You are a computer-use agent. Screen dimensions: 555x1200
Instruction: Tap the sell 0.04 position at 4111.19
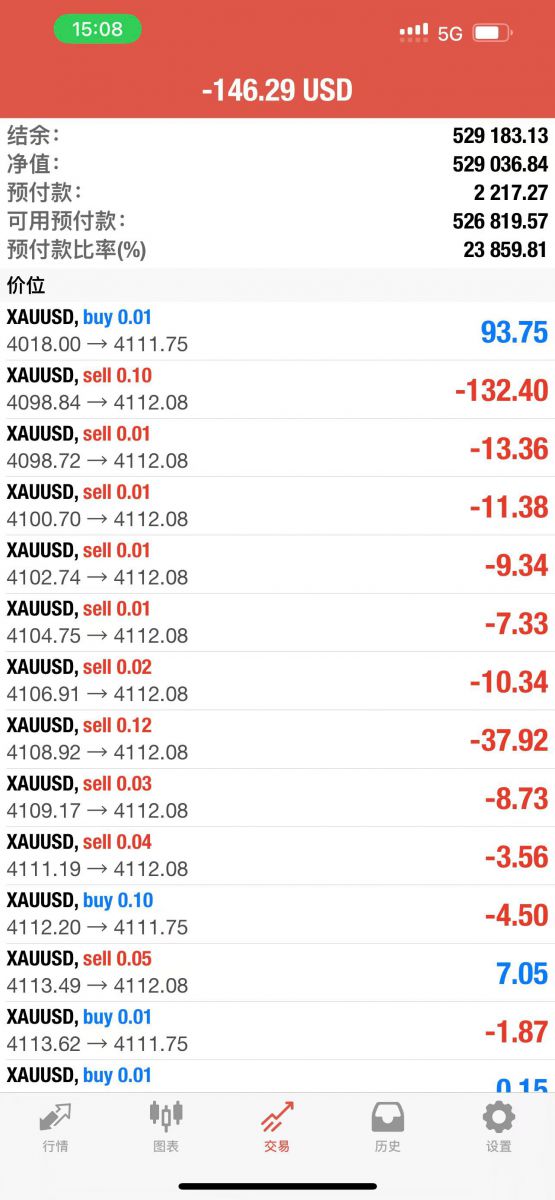click(x=277, y=855)
